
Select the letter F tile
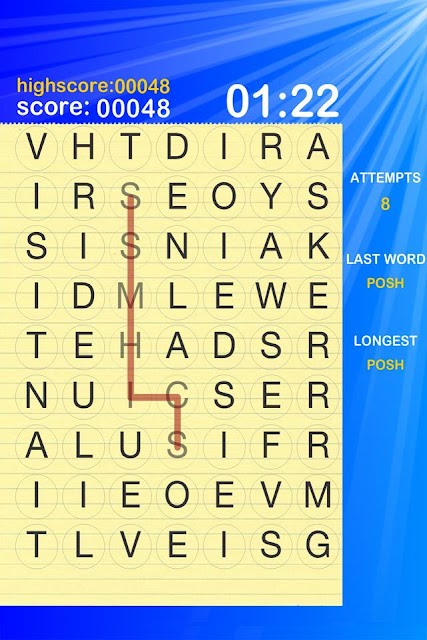[x=271, y=444]
